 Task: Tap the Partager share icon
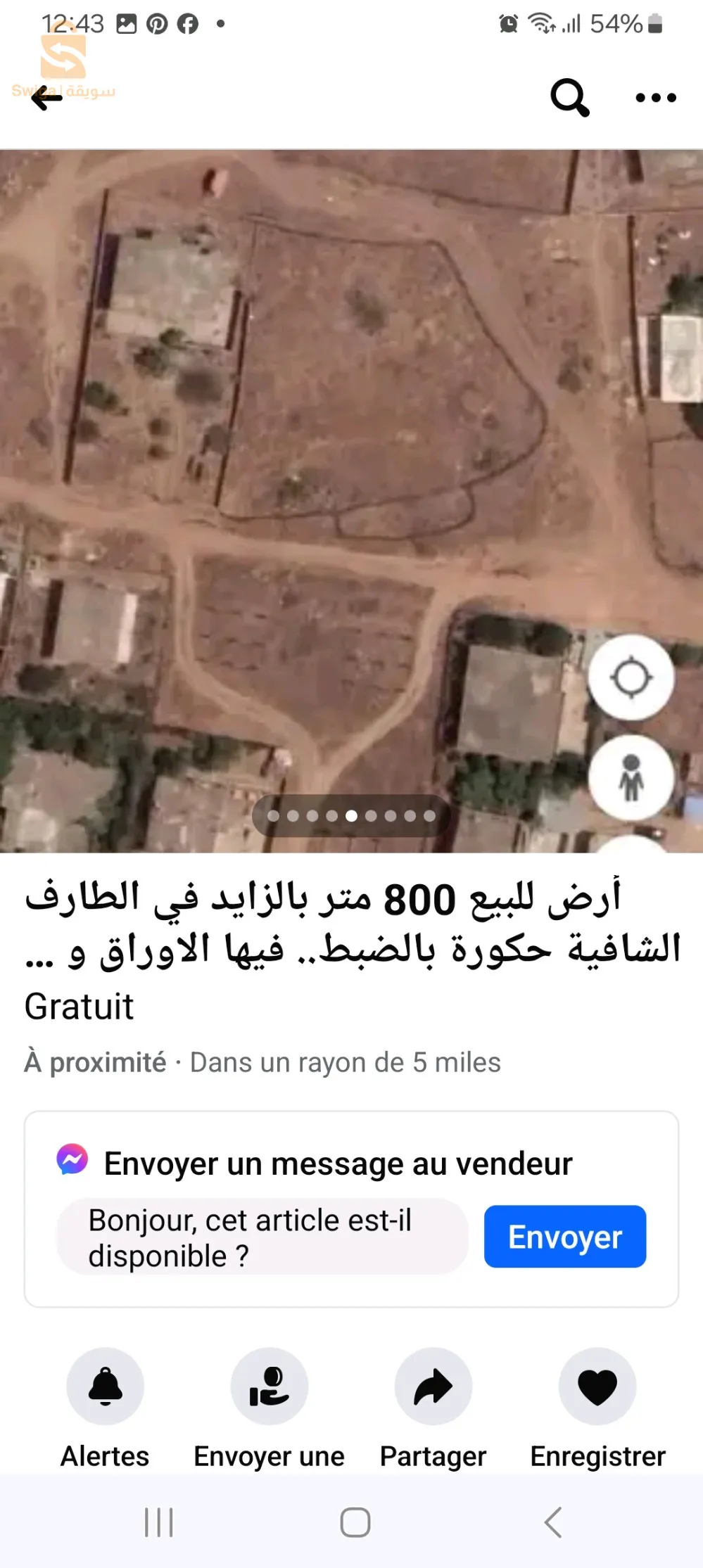pyautogui.click(x=433, y=1385)
